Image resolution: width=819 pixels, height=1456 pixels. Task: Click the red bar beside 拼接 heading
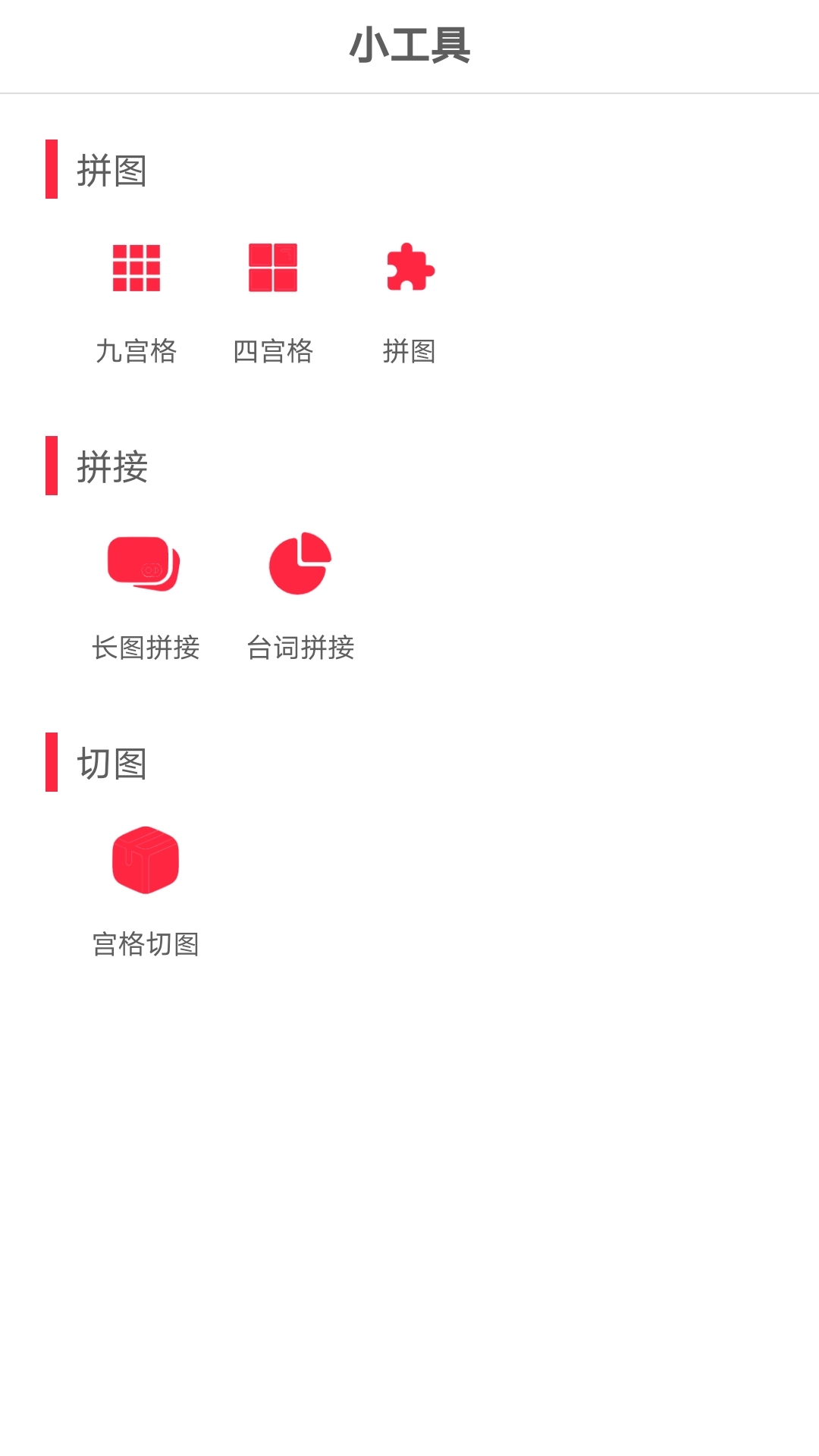pyautogui.click(x=52, y=467)
